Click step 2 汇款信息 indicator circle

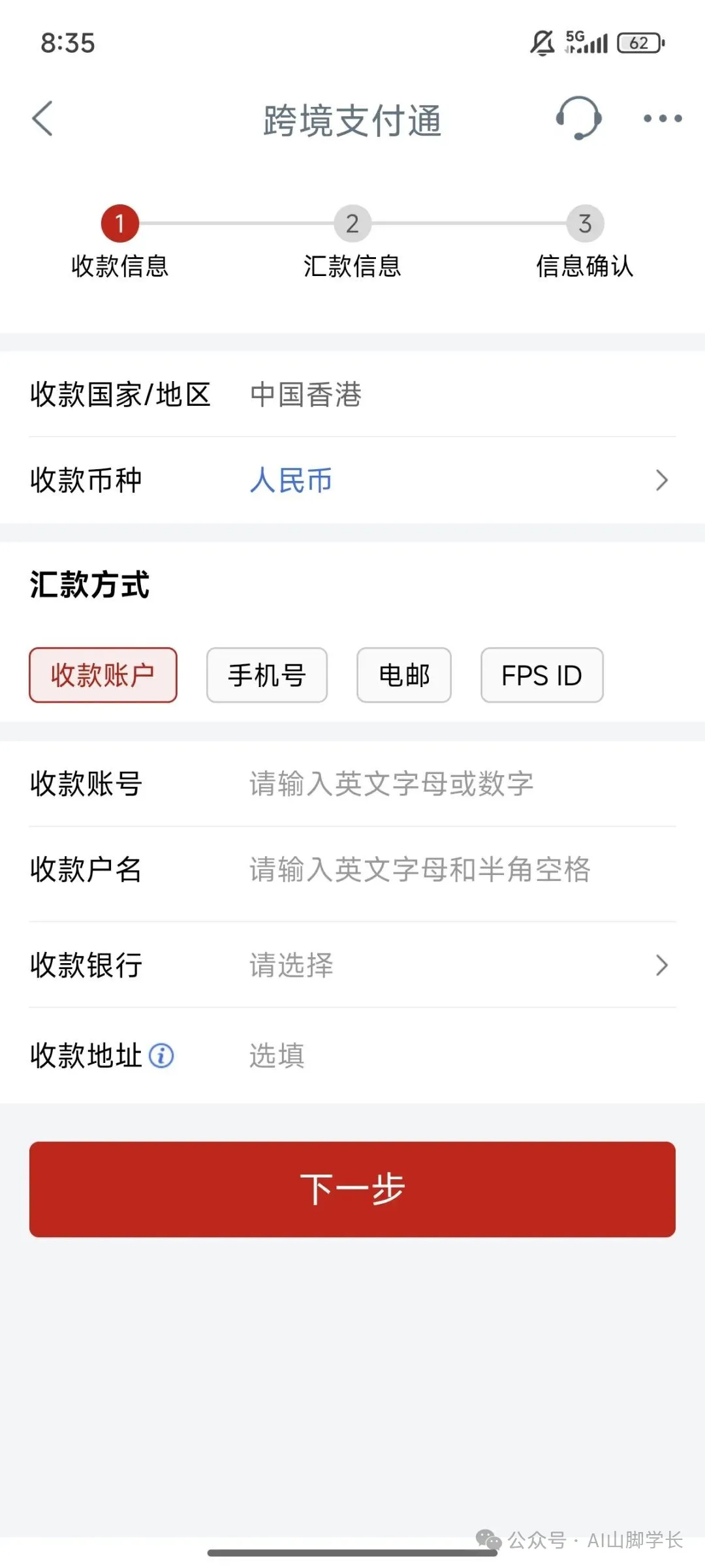point(352,224)
